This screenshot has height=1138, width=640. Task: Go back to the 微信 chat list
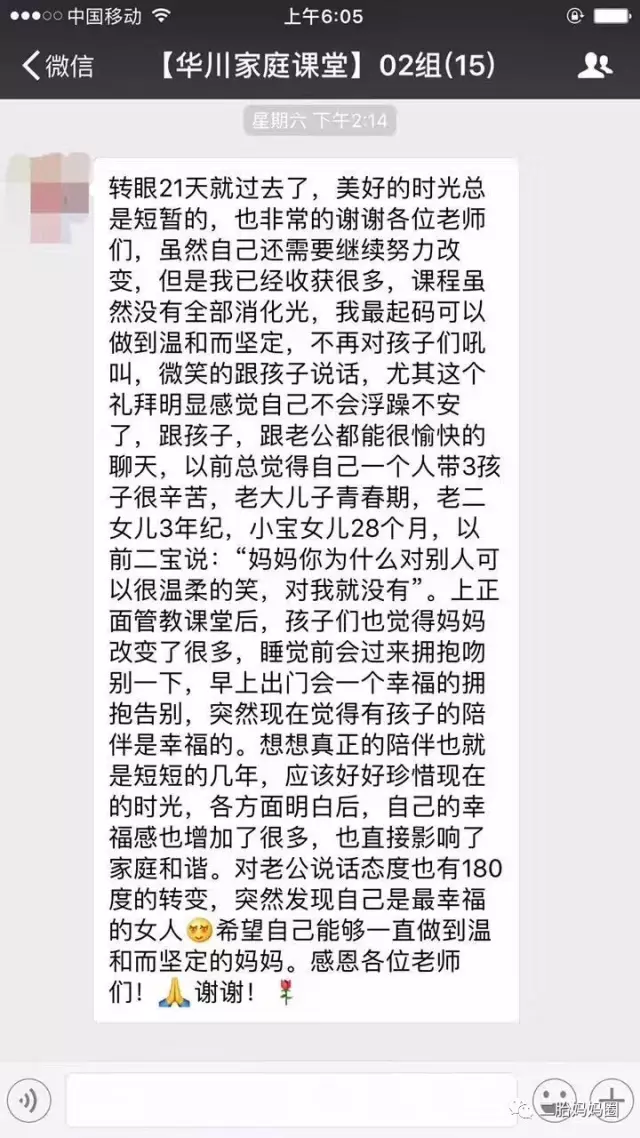click(58, 66)
